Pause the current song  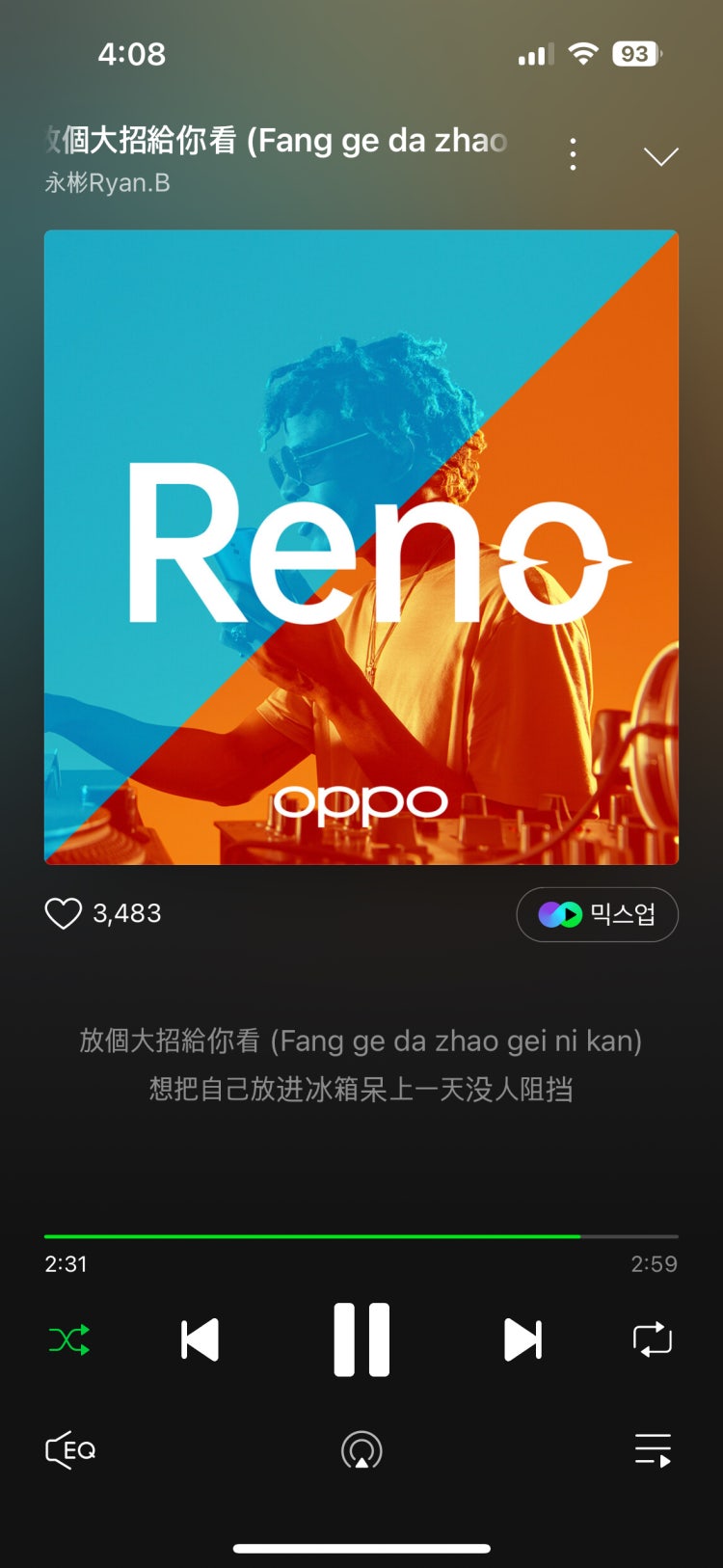(361, 1339)
